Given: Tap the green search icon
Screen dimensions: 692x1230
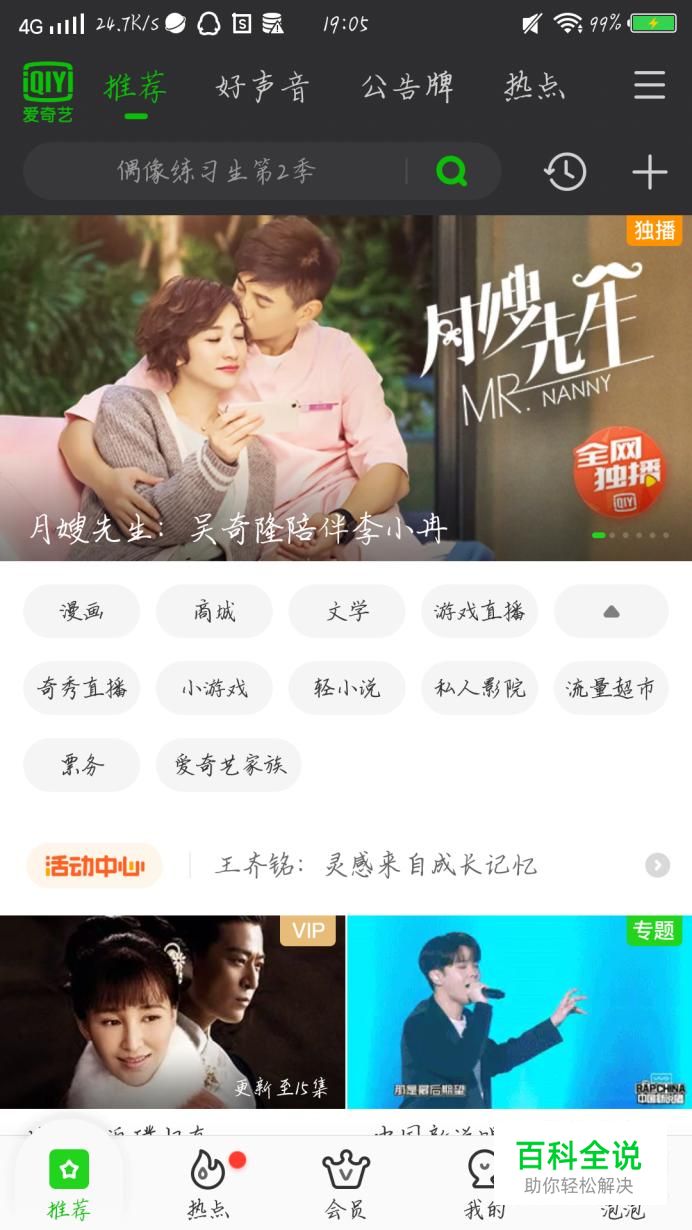Looking at the screenshot, I should 452,172.
